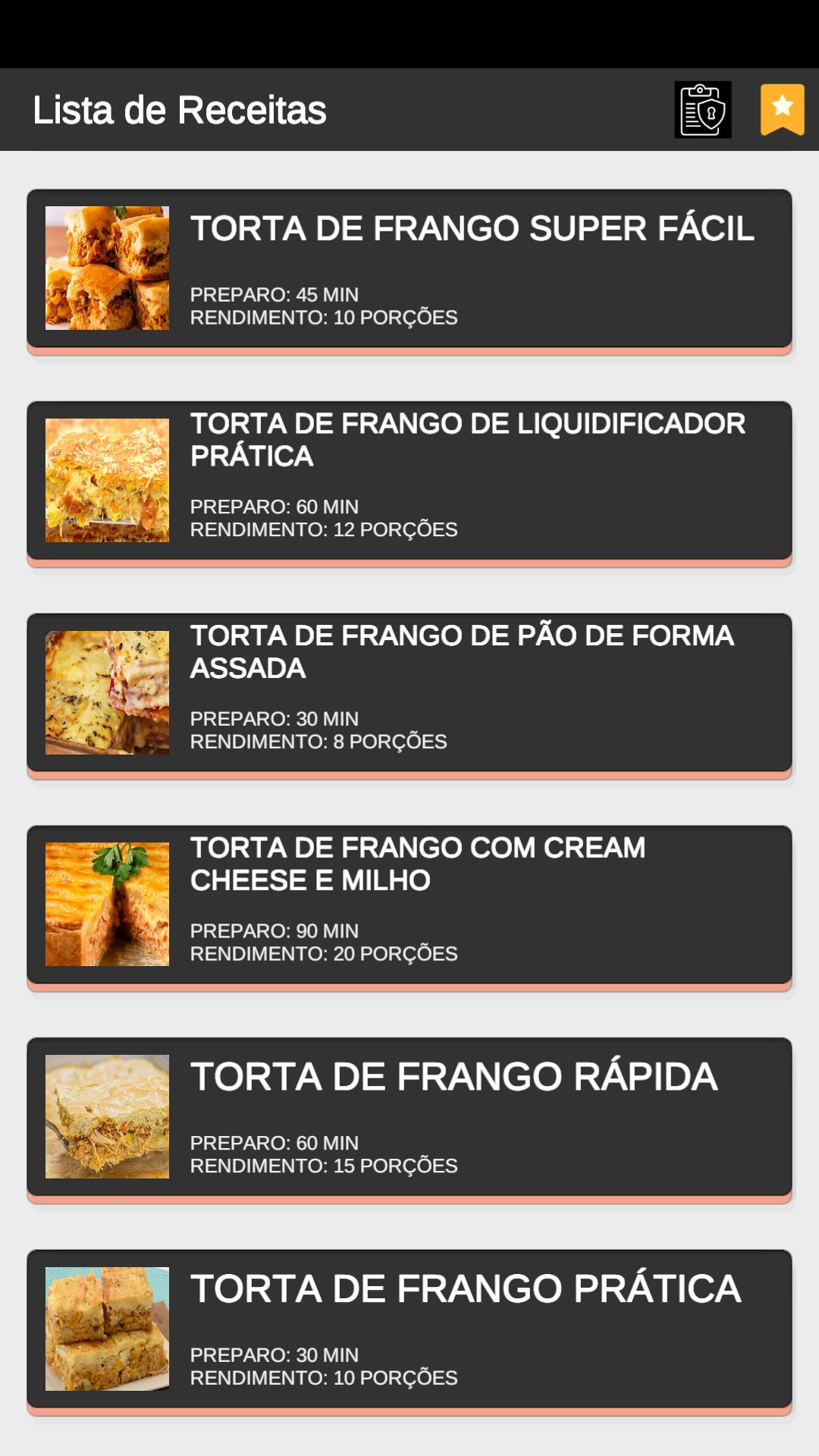Open Torta de Frango de Liquidificador Prática

[x=409, y=483]
